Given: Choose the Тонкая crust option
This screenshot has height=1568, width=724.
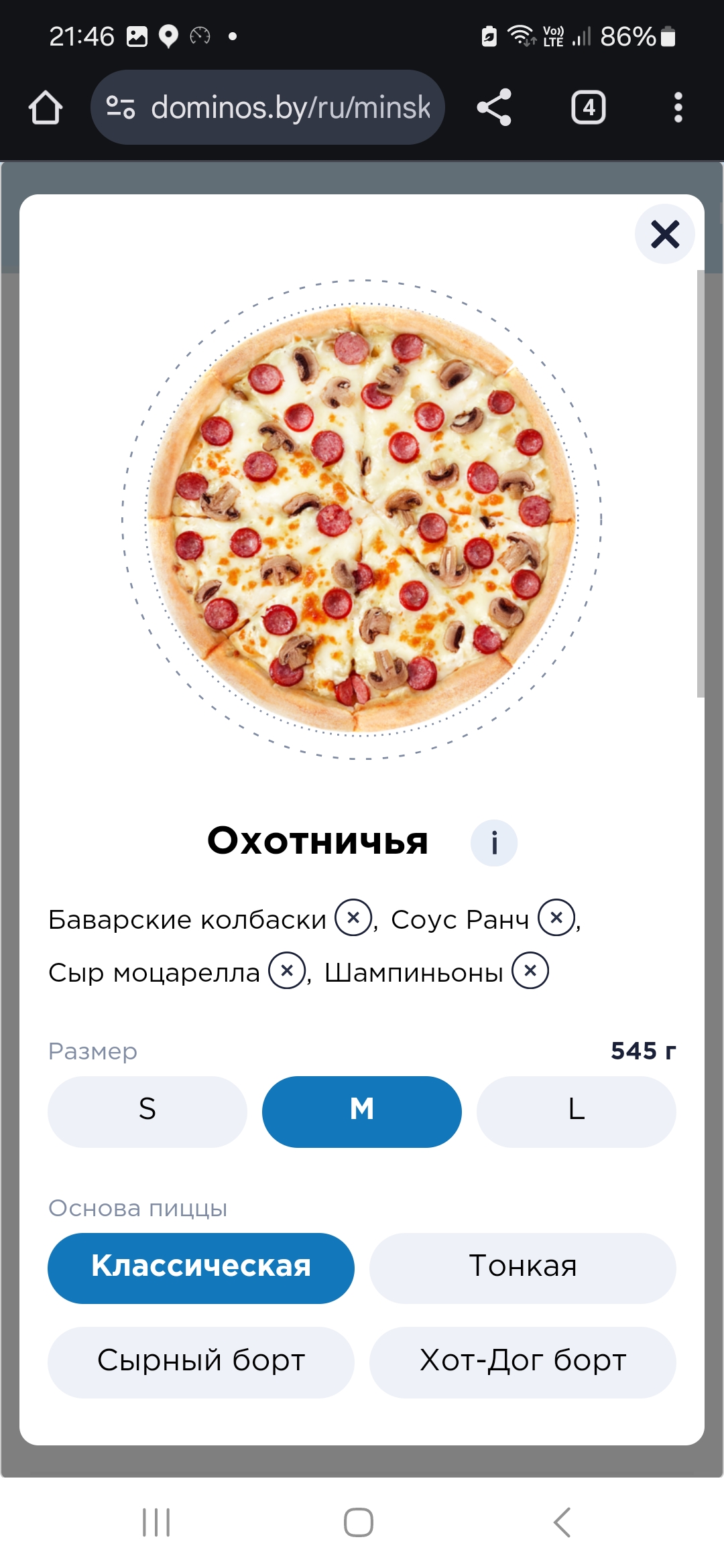Looking at the screenshot, I should coord(522,1268).
